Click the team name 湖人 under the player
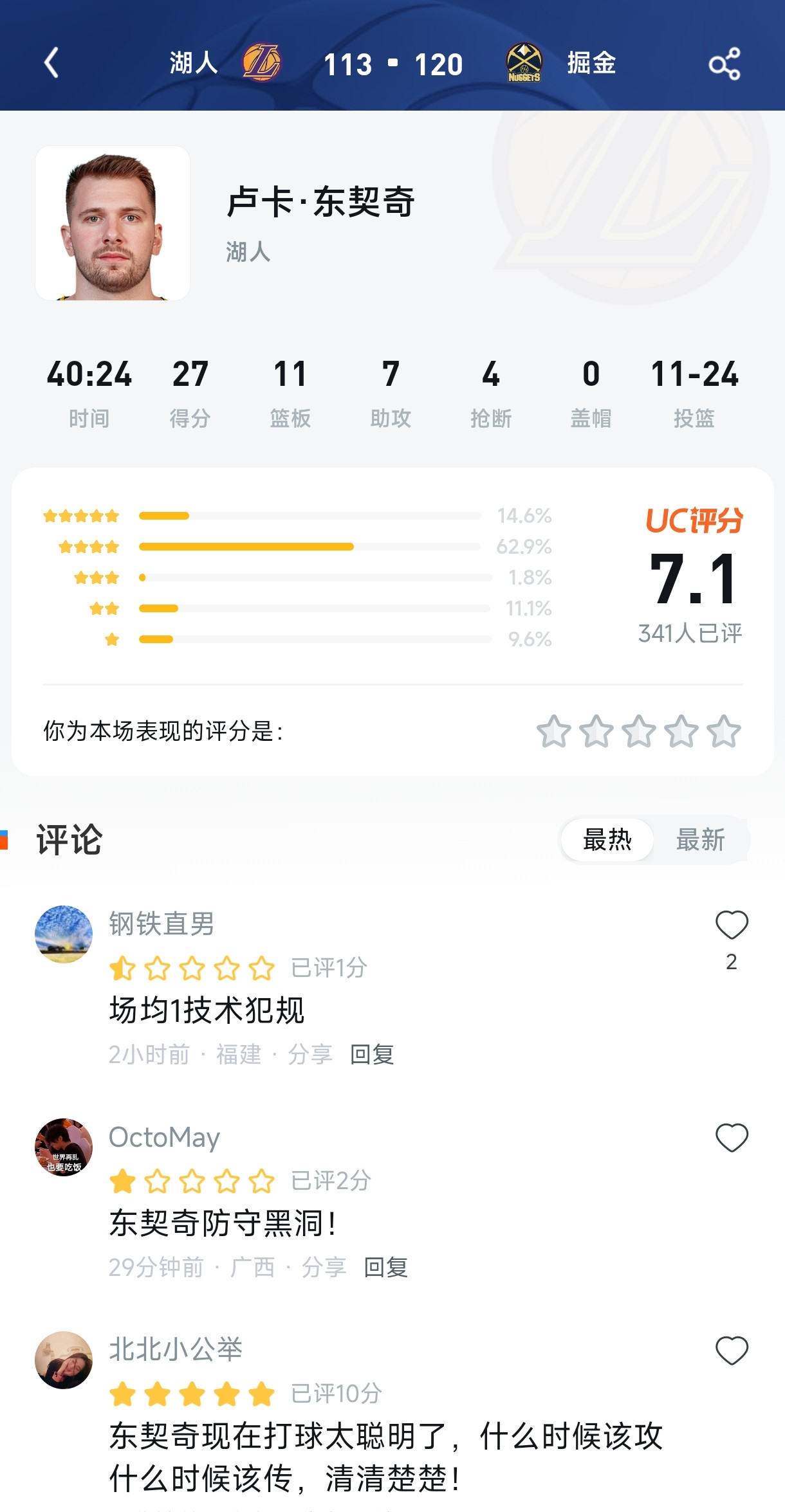The width and height of the screenshot is (785, 1512). (248, 253)
